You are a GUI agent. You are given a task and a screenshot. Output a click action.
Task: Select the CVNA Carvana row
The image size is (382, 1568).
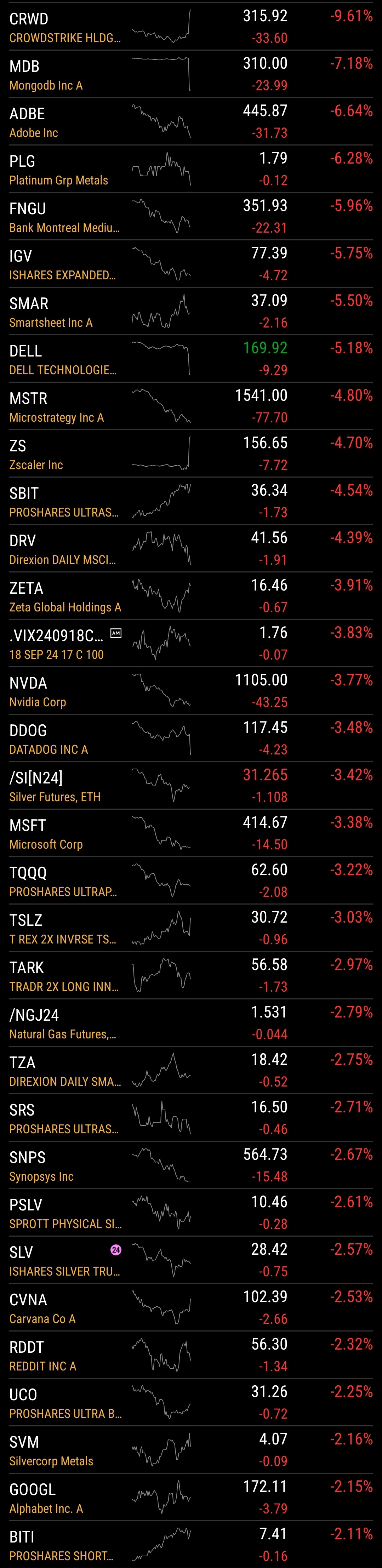pyautogui.click(x=191, y=1308)
